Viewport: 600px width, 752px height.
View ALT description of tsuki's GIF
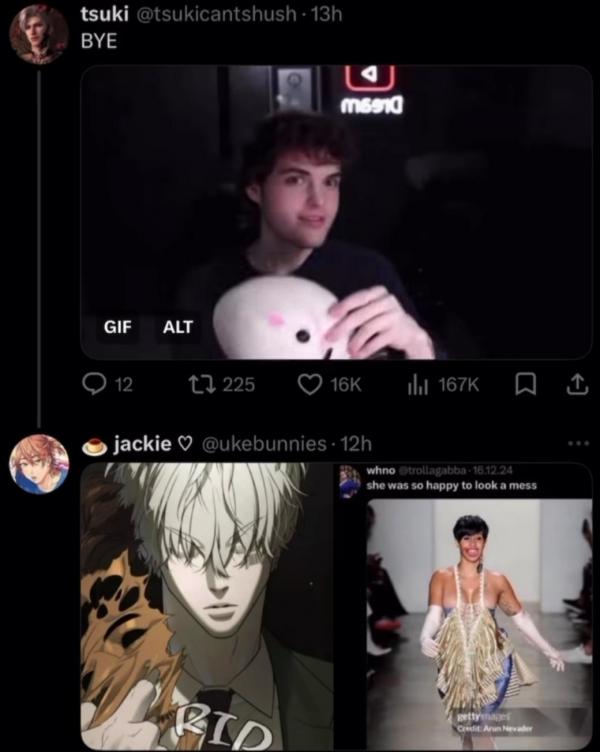coord(178,327)
